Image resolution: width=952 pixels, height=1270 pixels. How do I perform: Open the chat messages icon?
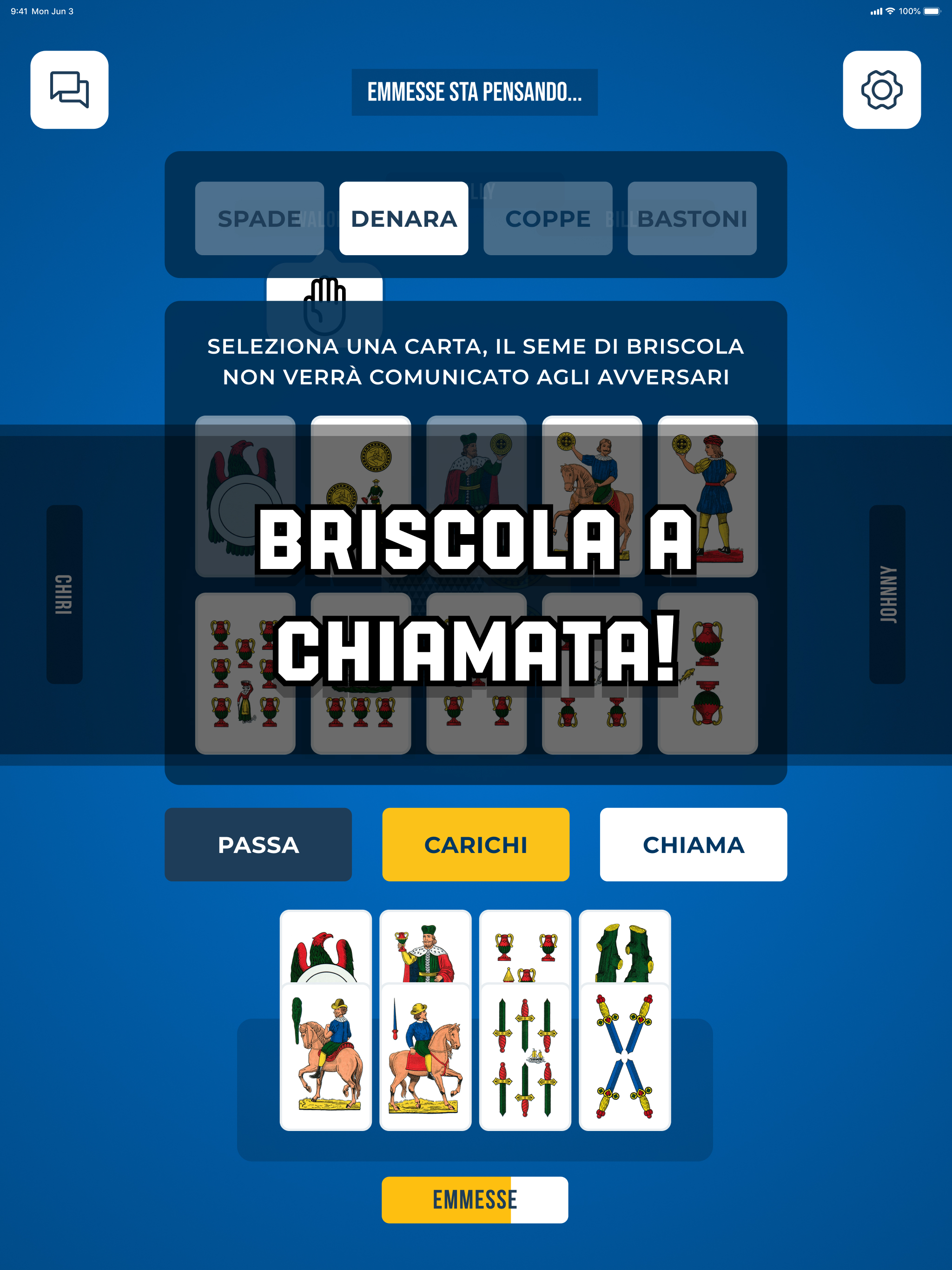pos(69,90)
